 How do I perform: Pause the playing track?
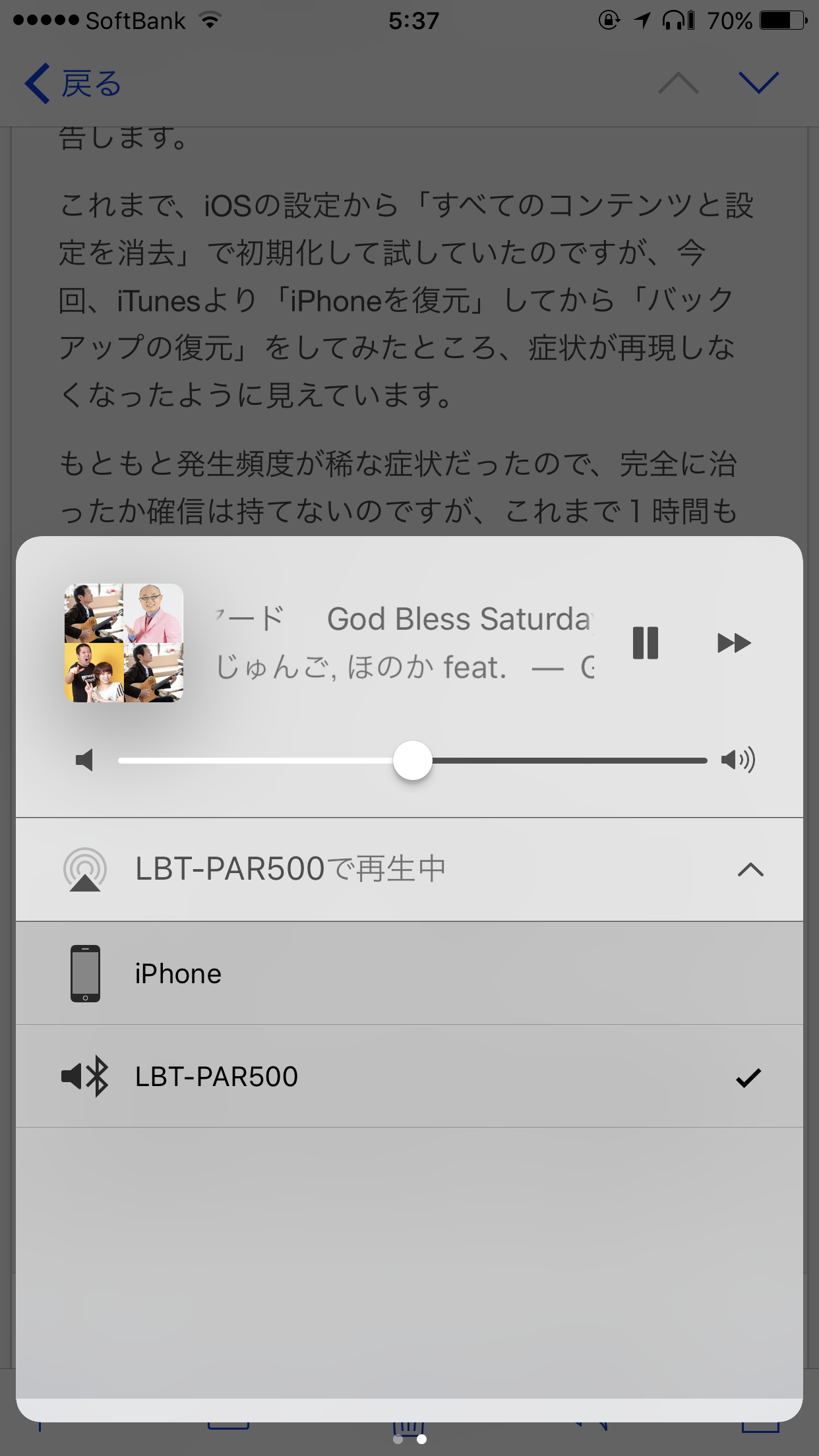click(645, 643)
